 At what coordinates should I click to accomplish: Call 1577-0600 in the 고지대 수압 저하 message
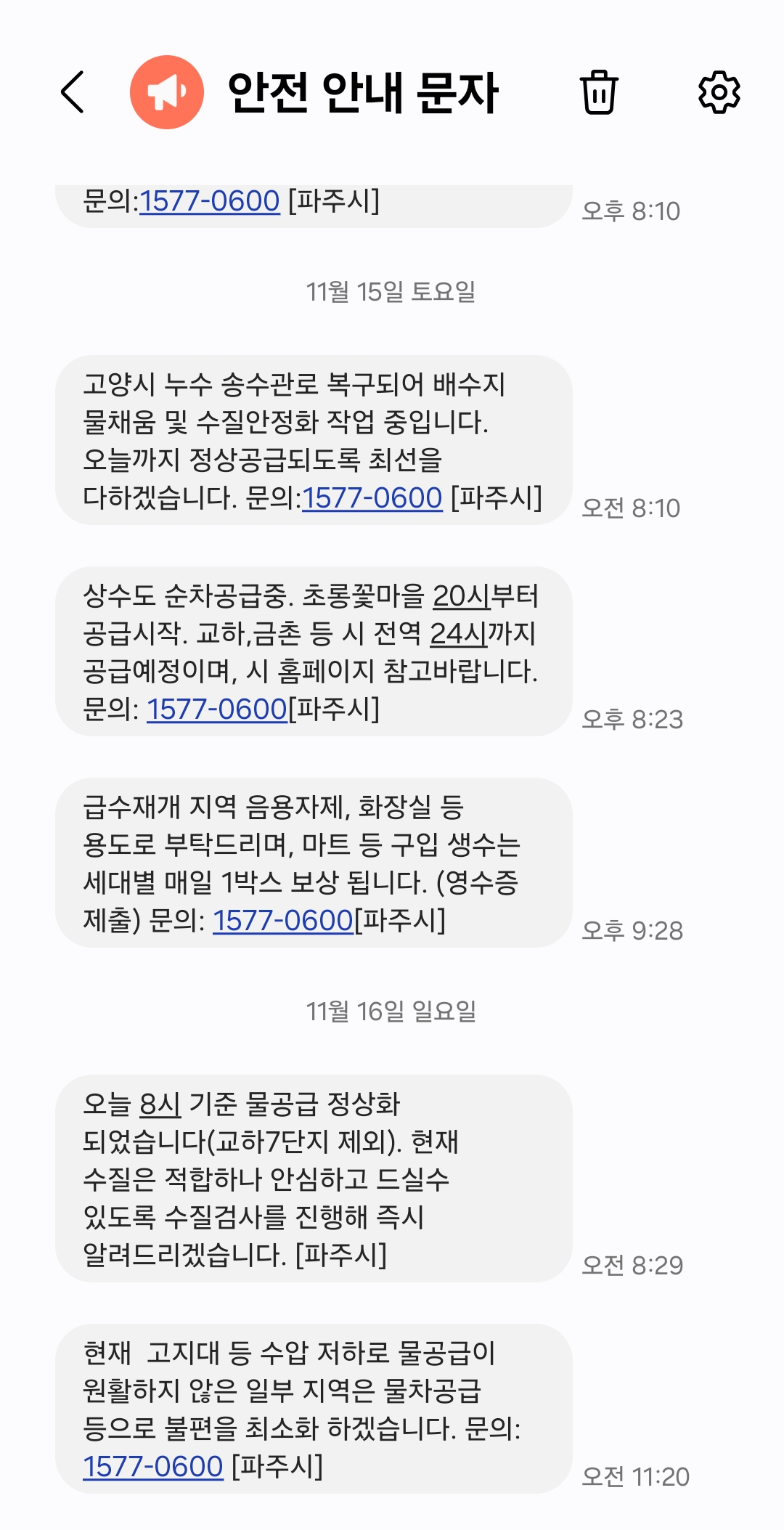(152, 1467)
